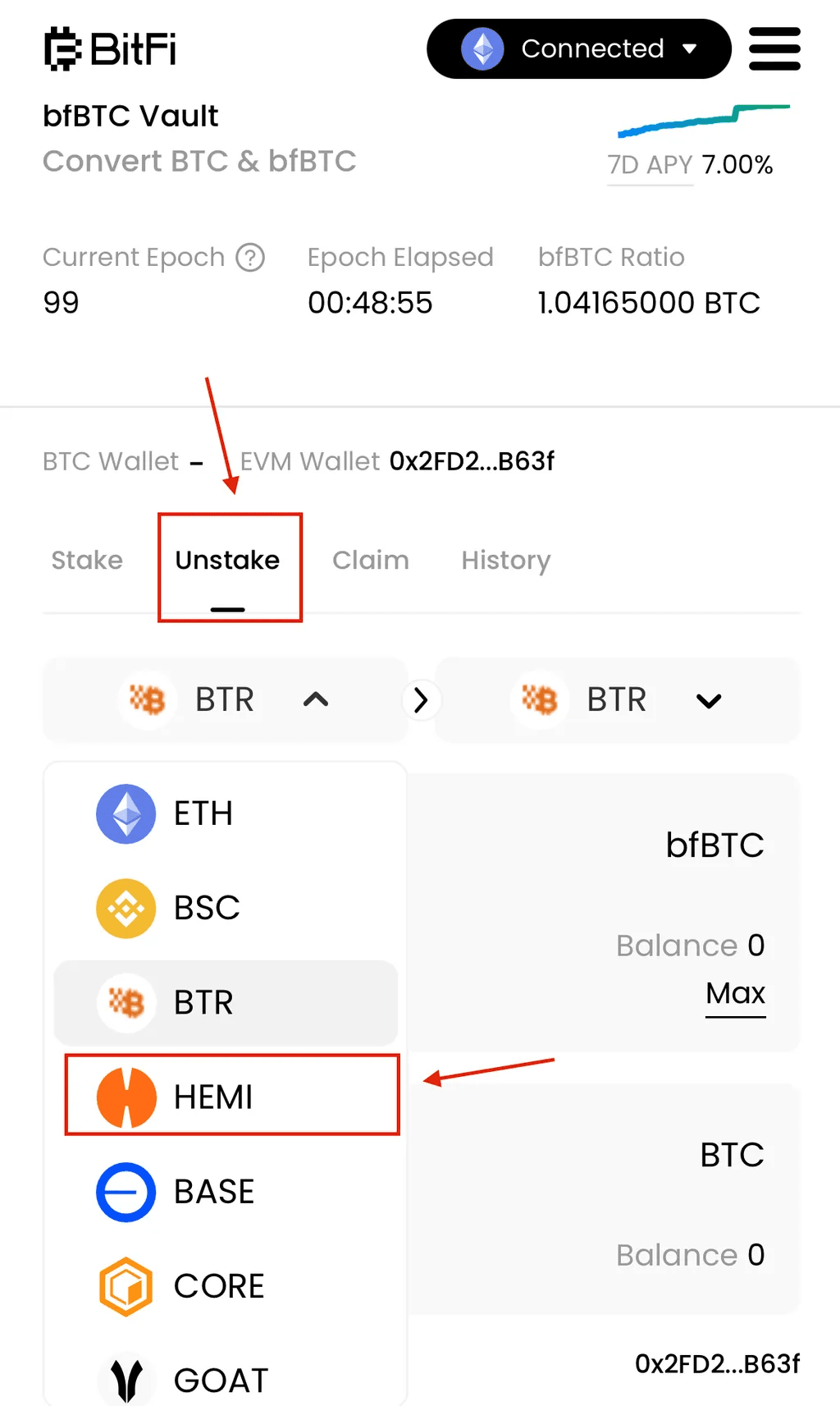Choose ETH from the network list
This screenshot has height=1406, width=840.
click(x=226, y=814)
